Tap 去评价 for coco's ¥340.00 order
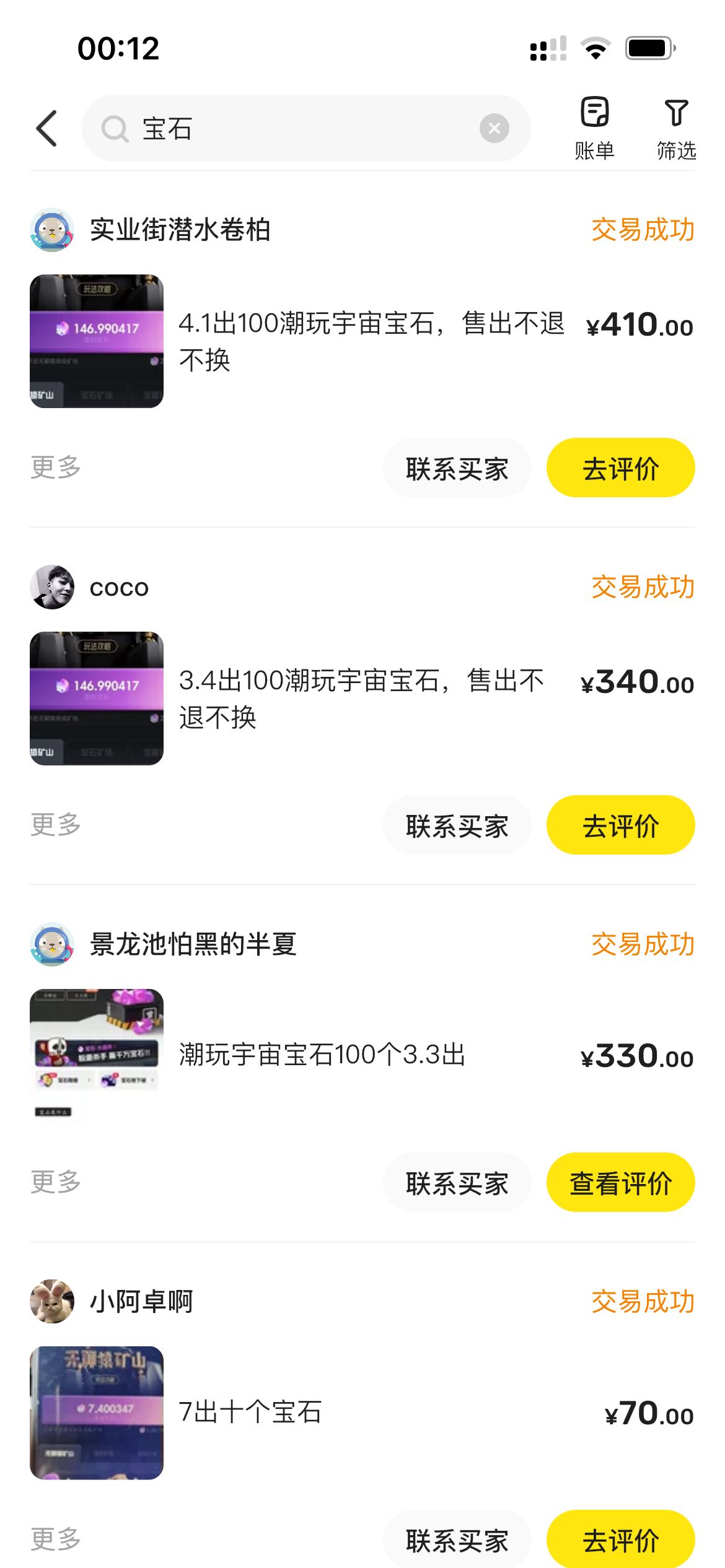This screenshot has width=725, height=1568. [620, 825]
